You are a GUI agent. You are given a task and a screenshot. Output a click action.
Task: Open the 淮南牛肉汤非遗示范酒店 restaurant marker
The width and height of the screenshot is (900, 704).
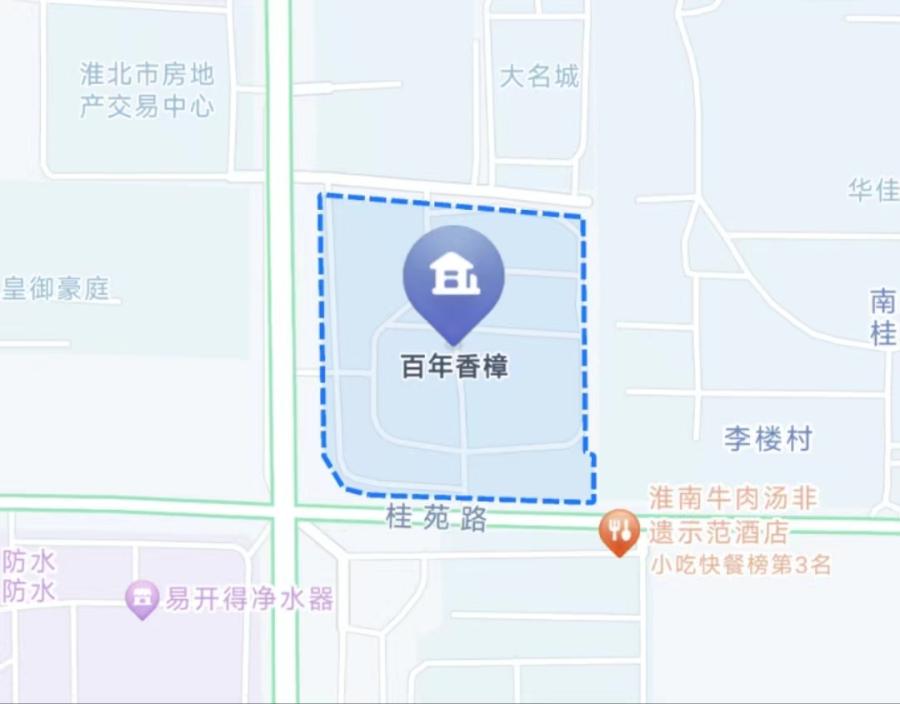pyautogui.click(x=620, y=530)
